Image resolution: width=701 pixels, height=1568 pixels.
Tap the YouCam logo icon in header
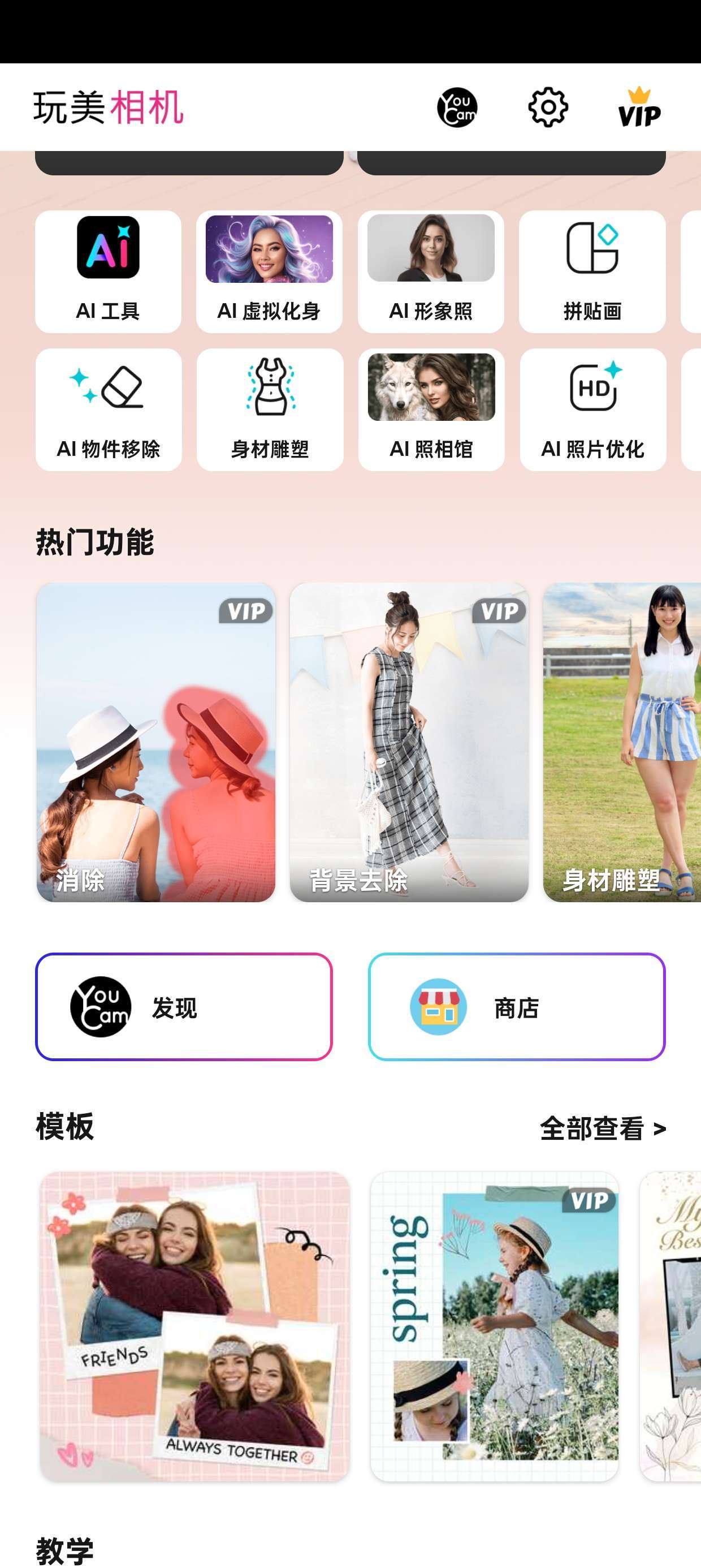point(457,107)
